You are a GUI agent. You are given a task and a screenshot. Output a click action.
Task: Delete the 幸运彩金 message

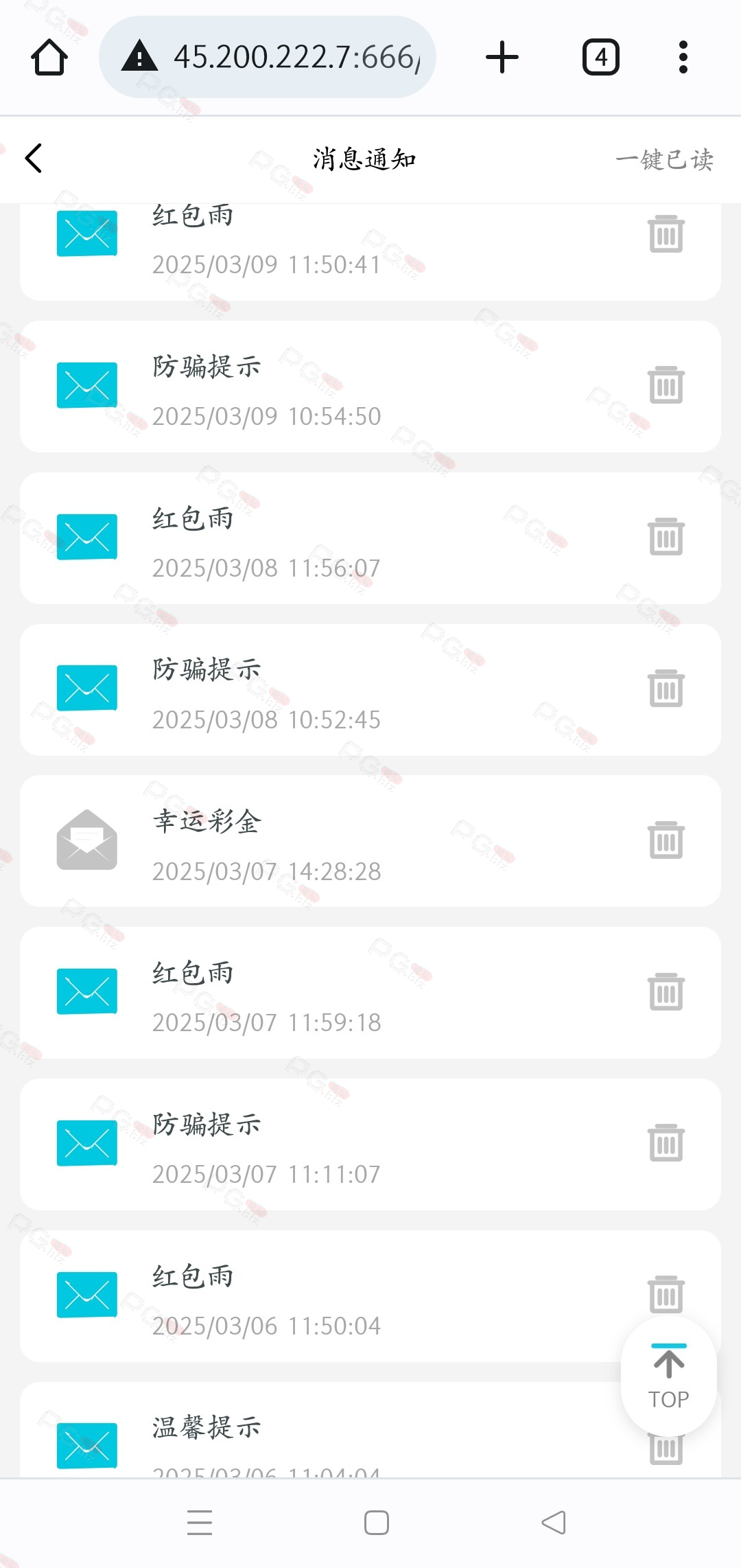(666, 840)
